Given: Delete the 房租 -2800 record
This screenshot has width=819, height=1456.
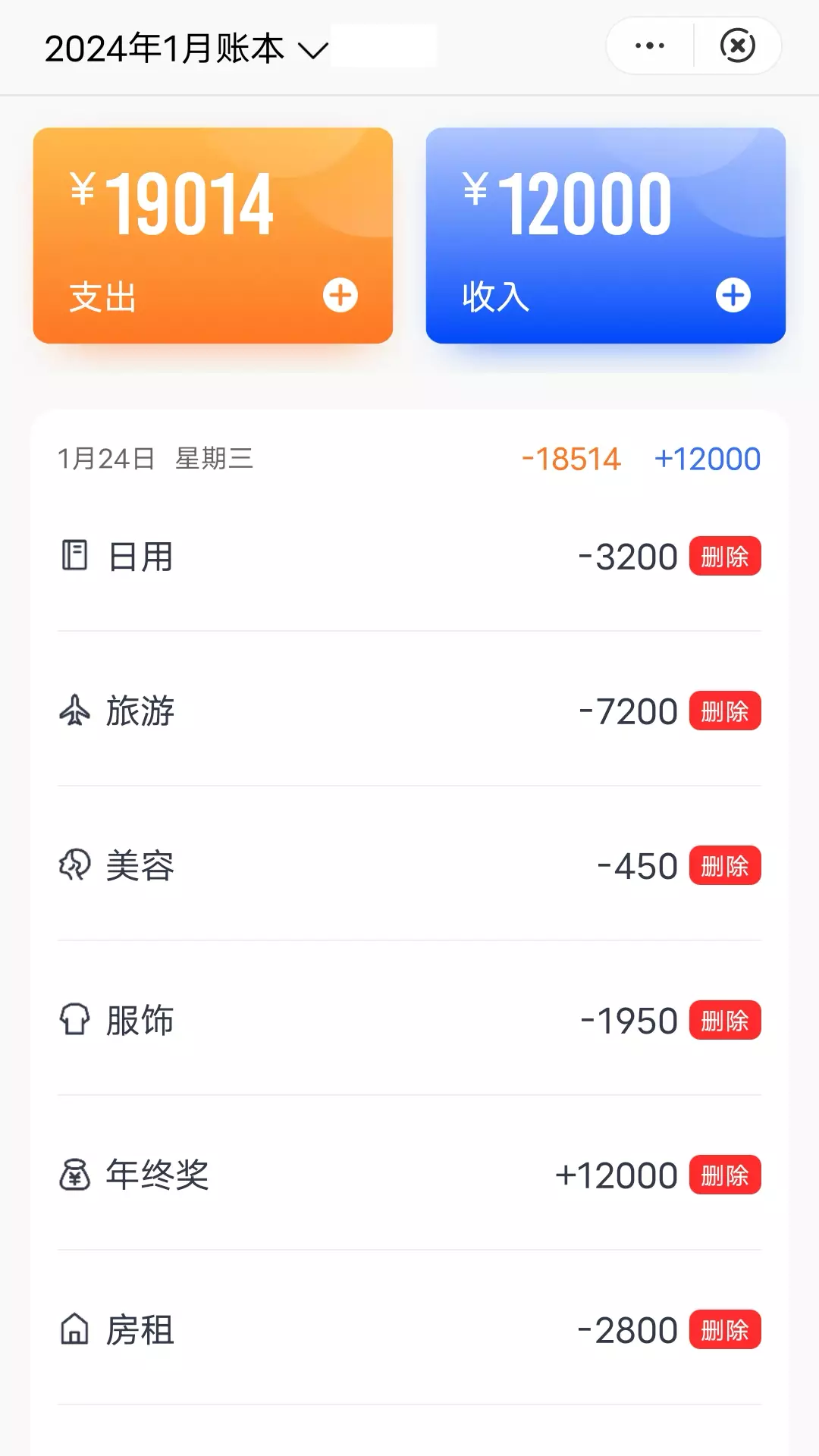Looking at the screenshot, I should 725,1330.
